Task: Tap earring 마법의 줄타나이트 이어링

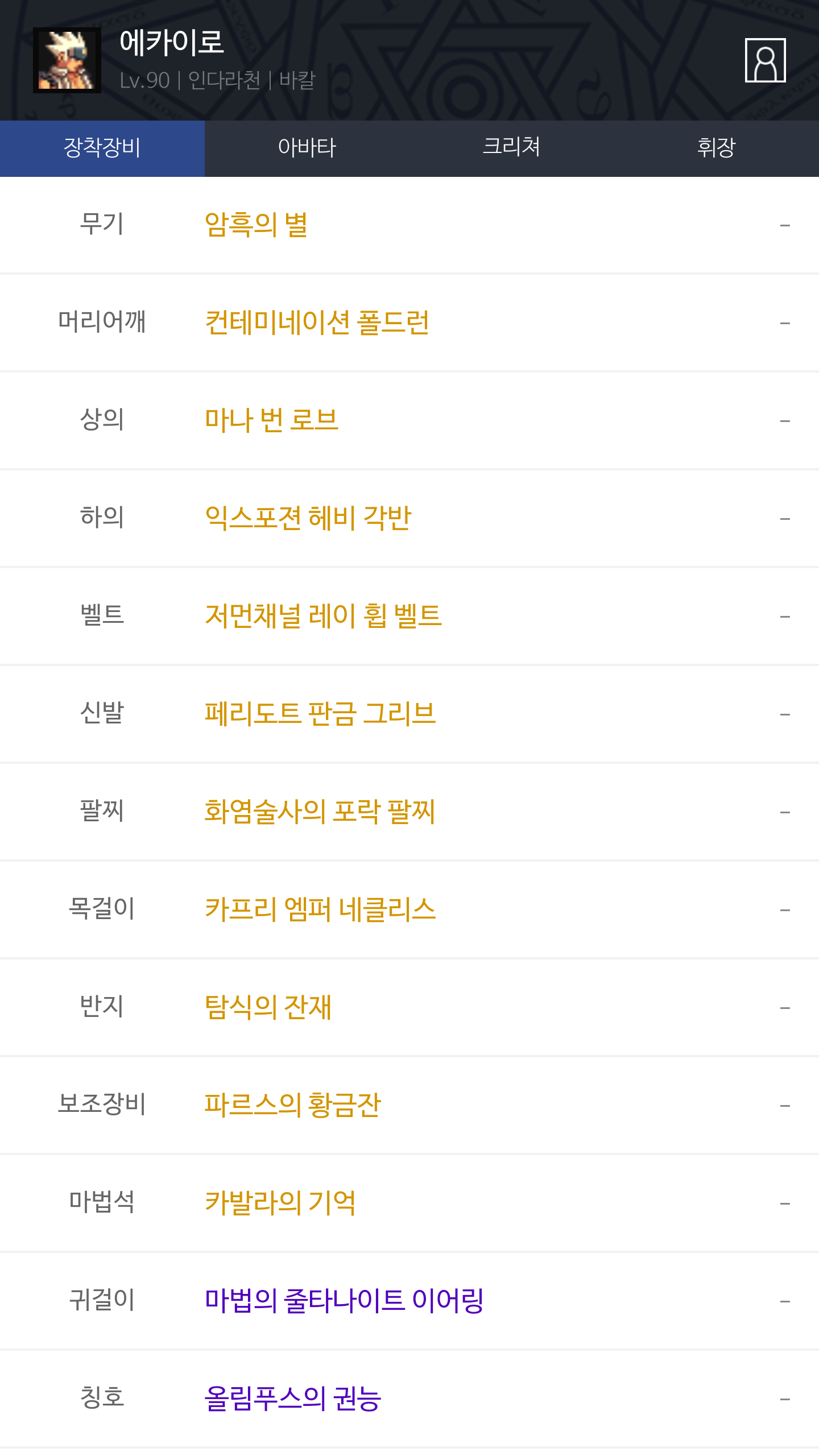Action: (344, 1301)
